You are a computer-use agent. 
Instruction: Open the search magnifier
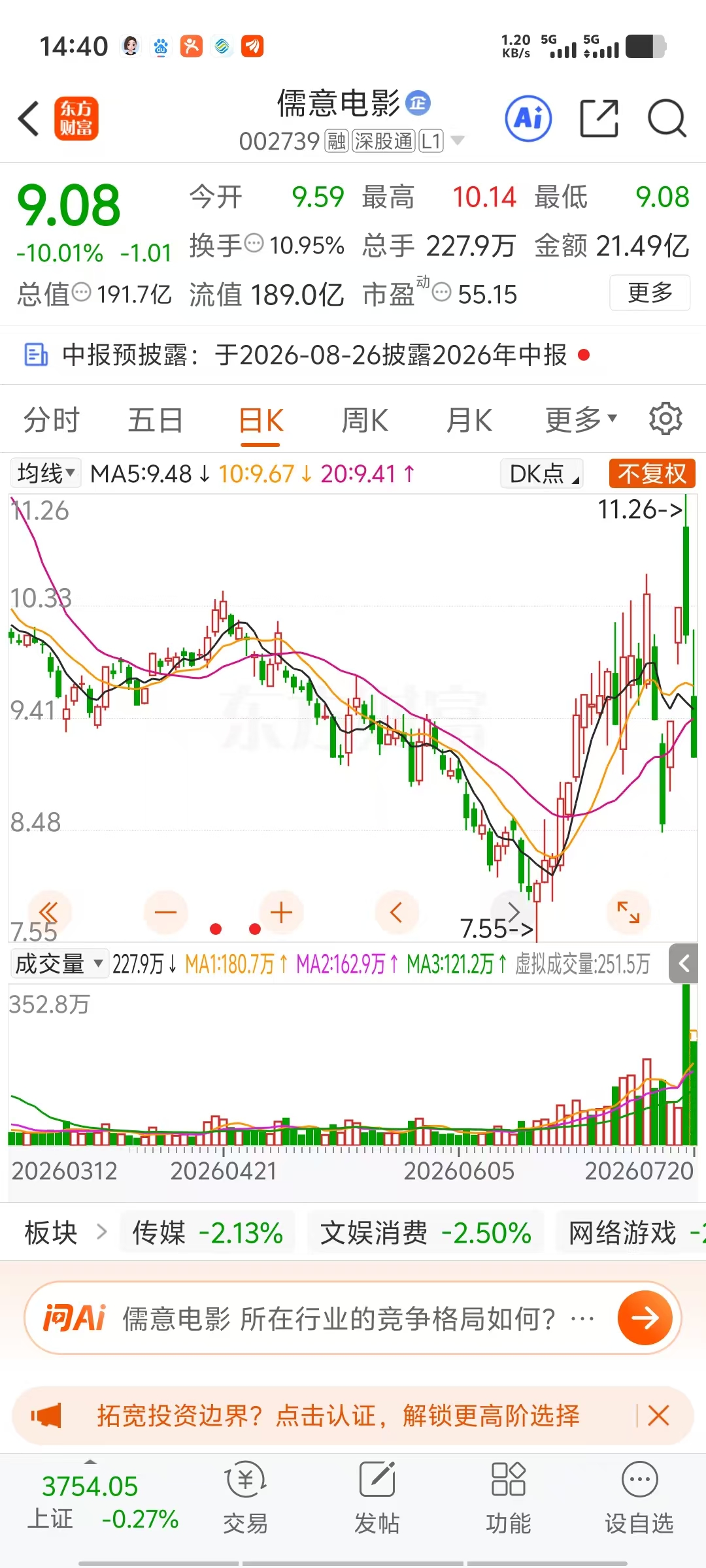[x=667, y=119]
